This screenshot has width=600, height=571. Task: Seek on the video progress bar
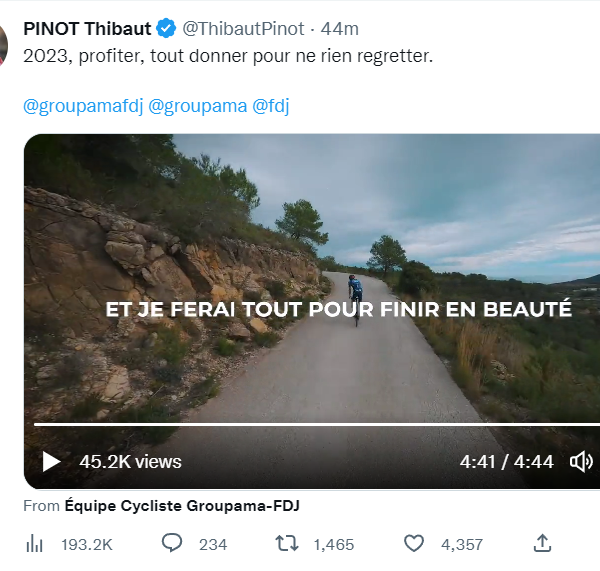pyautogui.click(x=300, y=424)
